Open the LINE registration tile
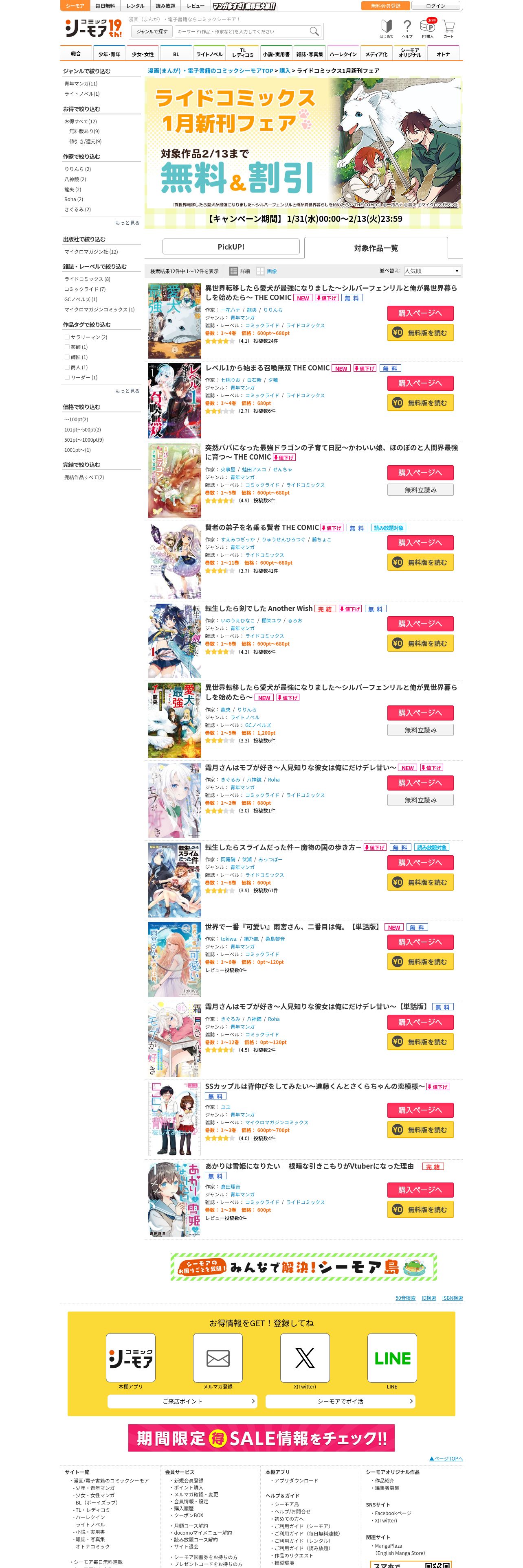The width and height of the screenshot is (523, 1568). (x=392, y=1358)
